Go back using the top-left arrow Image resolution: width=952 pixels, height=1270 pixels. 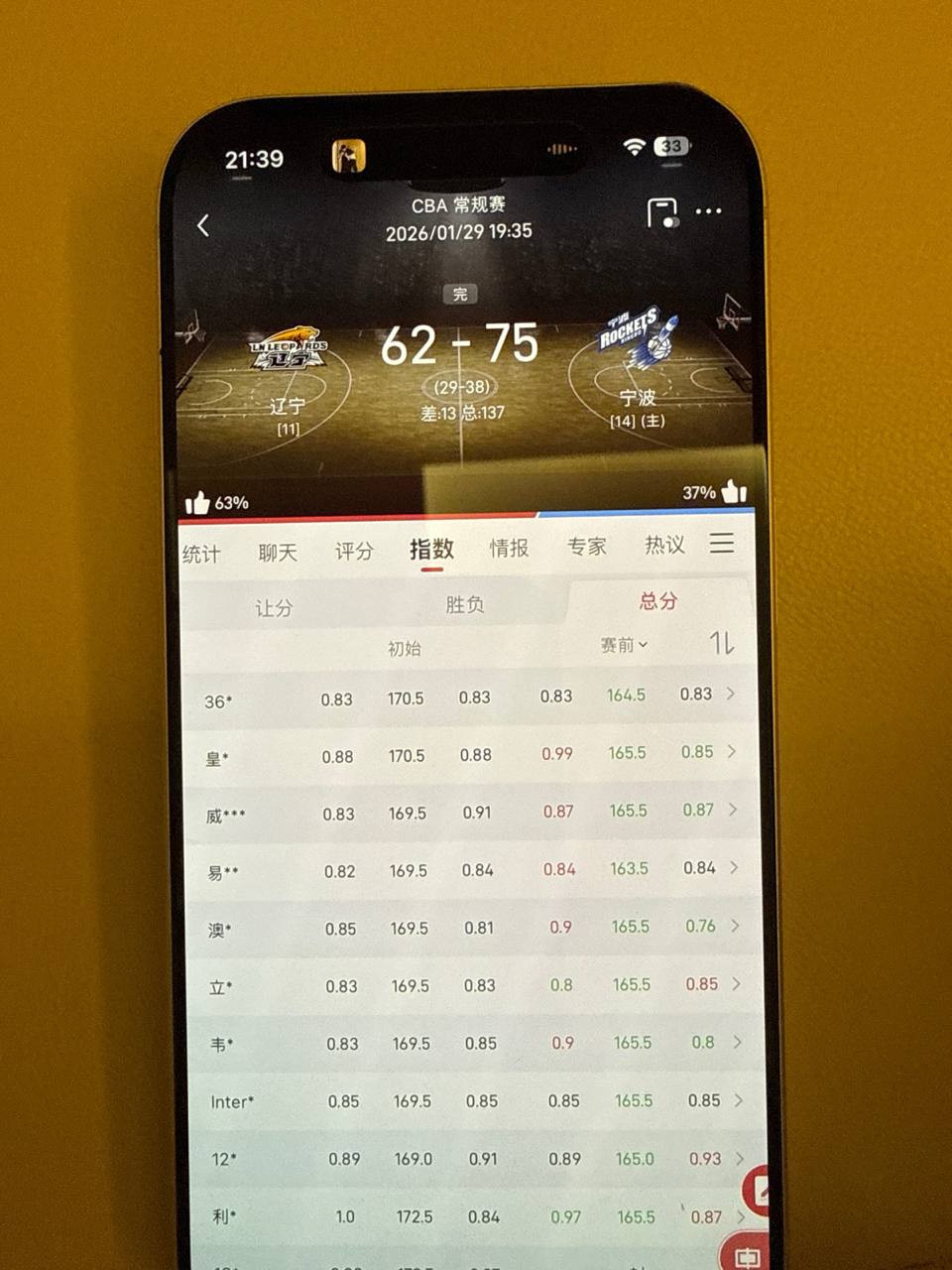click(x=203, y=226)
